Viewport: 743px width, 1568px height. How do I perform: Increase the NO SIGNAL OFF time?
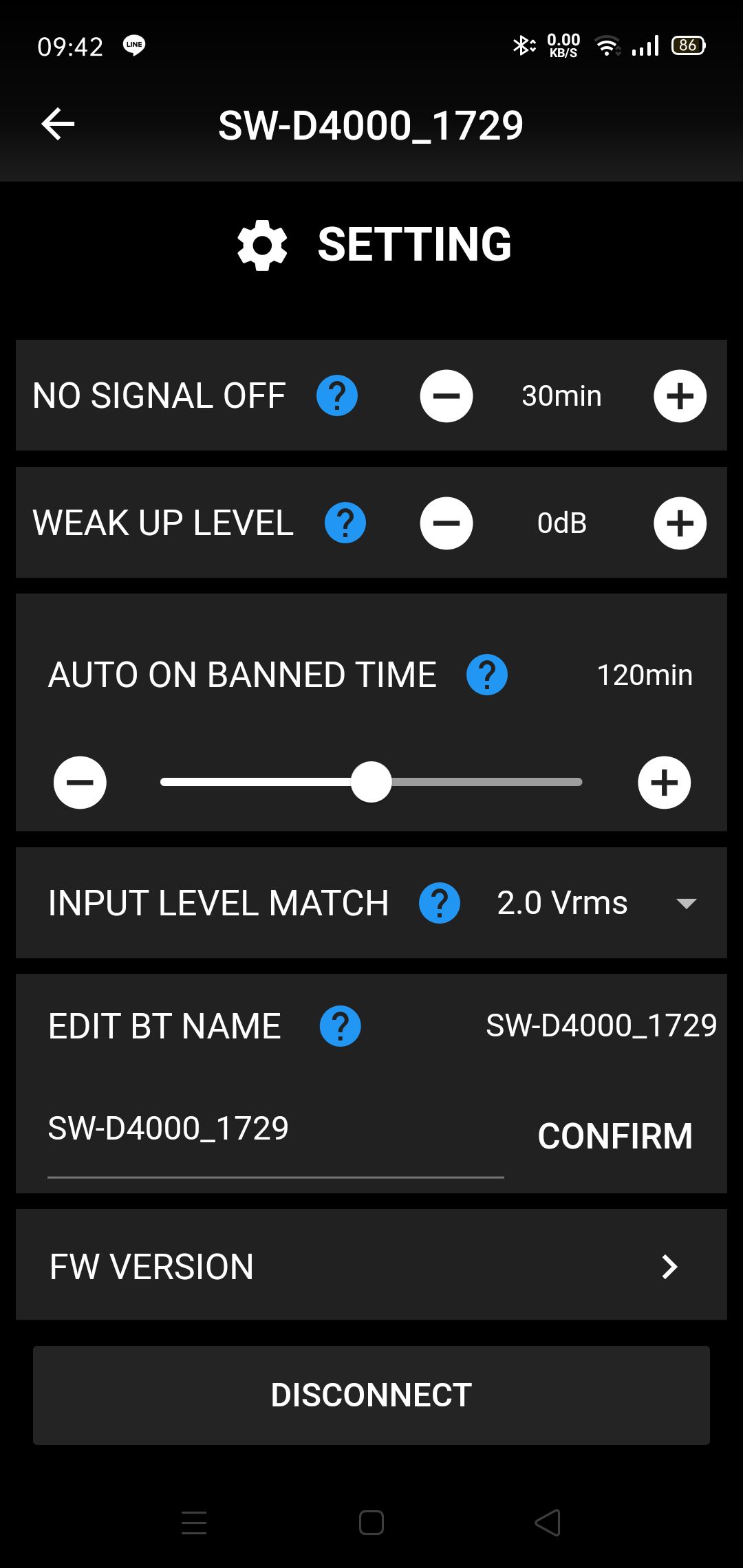(680, 395)
